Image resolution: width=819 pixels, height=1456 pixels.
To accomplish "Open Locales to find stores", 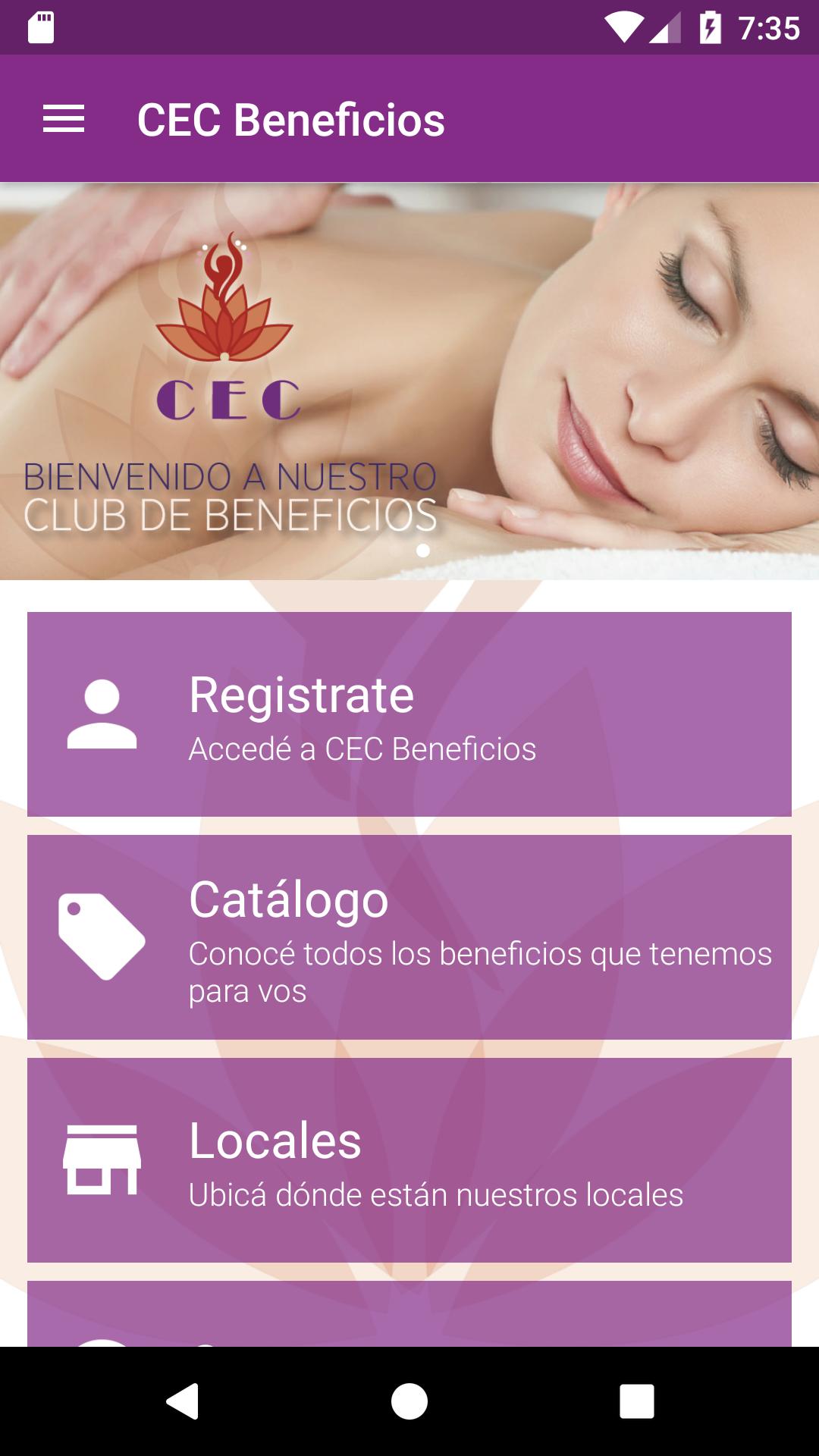I will click(409, 1159).
